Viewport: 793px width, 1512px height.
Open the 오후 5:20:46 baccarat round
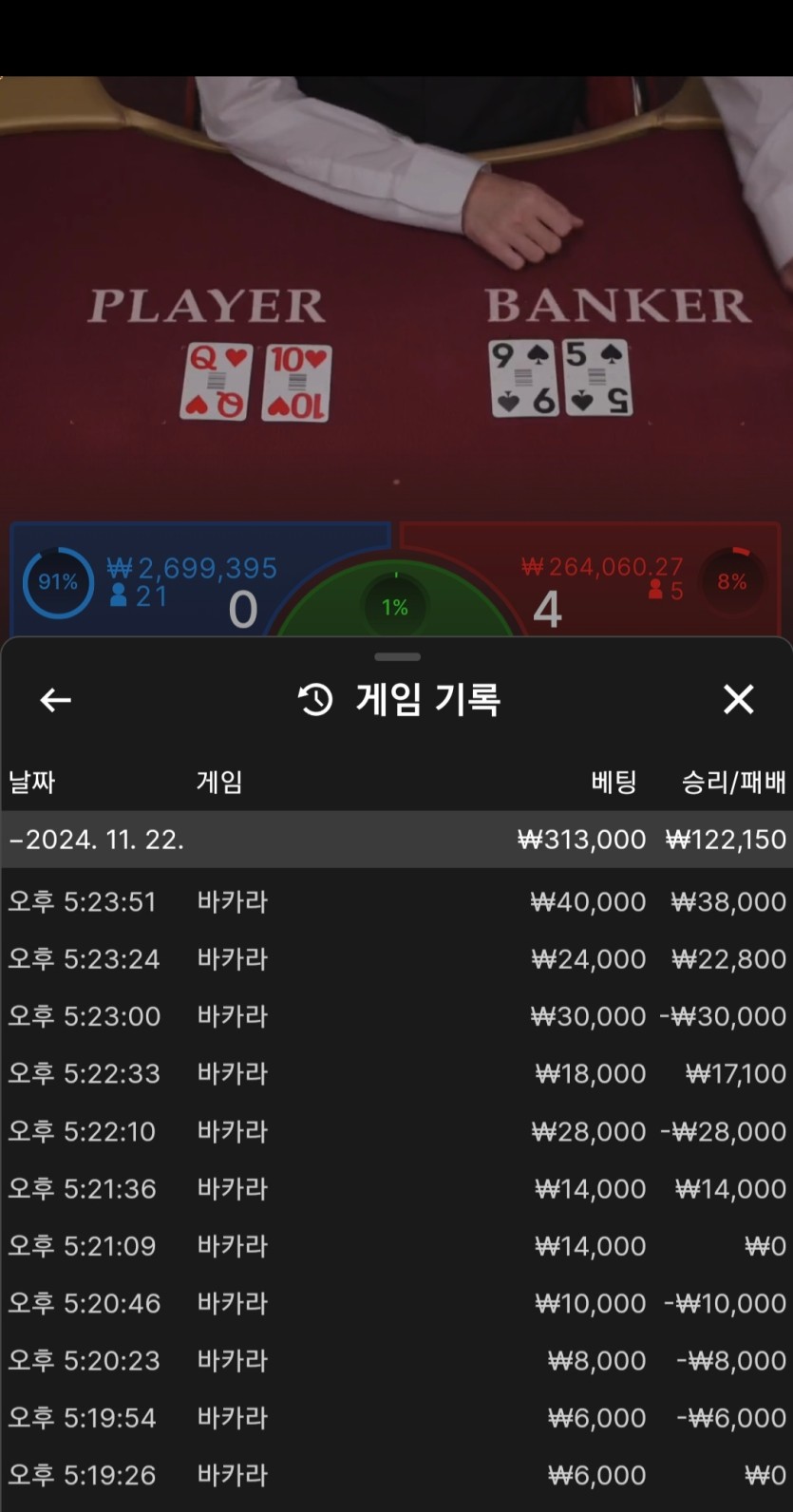click(x=396, y=1303)
